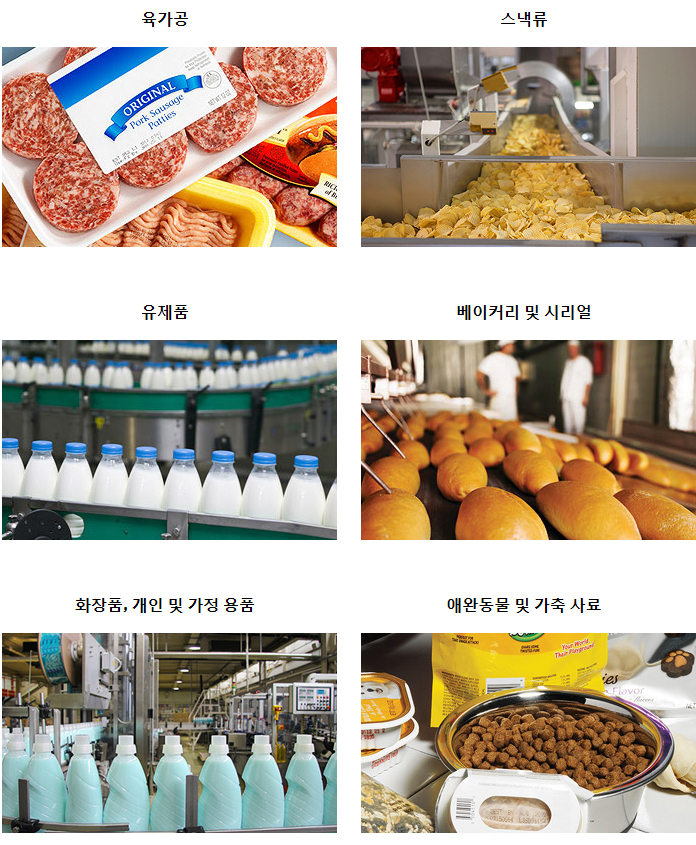Open the 육가공 category tile

[168, 146]
